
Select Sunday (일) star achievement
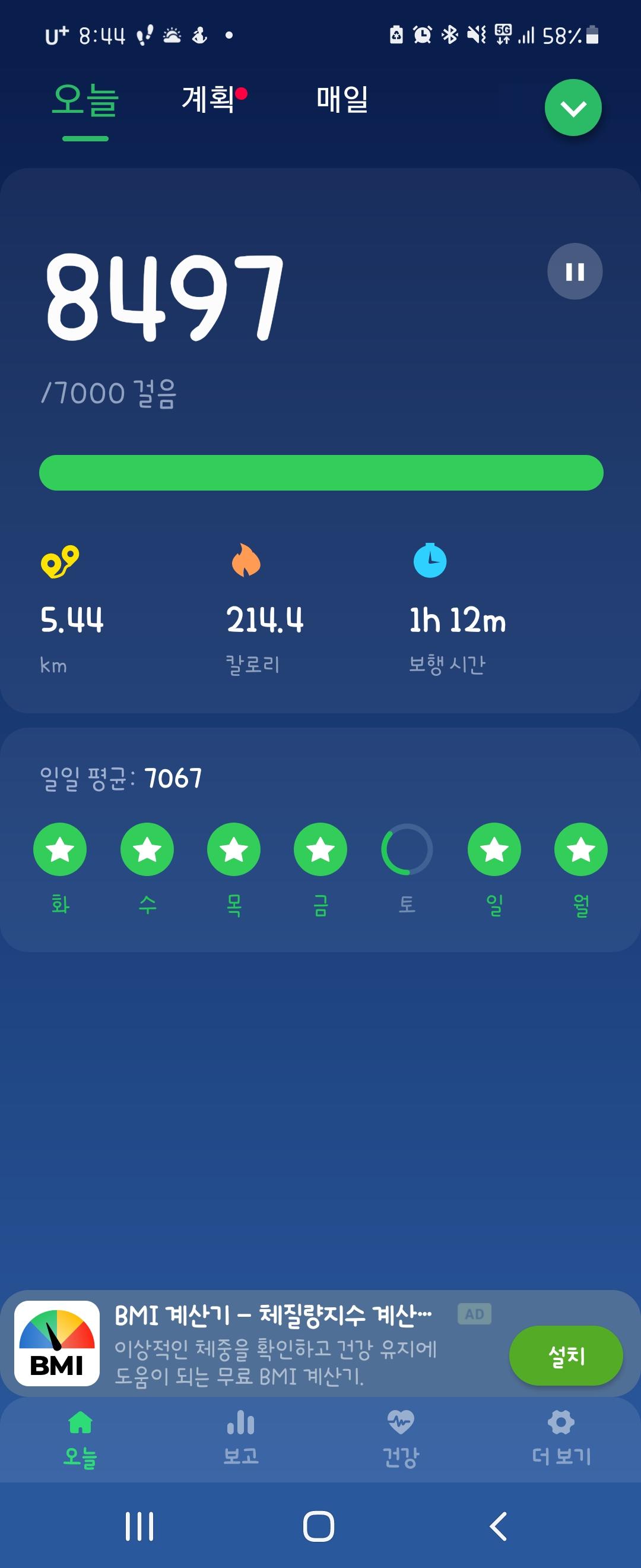point(494,849)
